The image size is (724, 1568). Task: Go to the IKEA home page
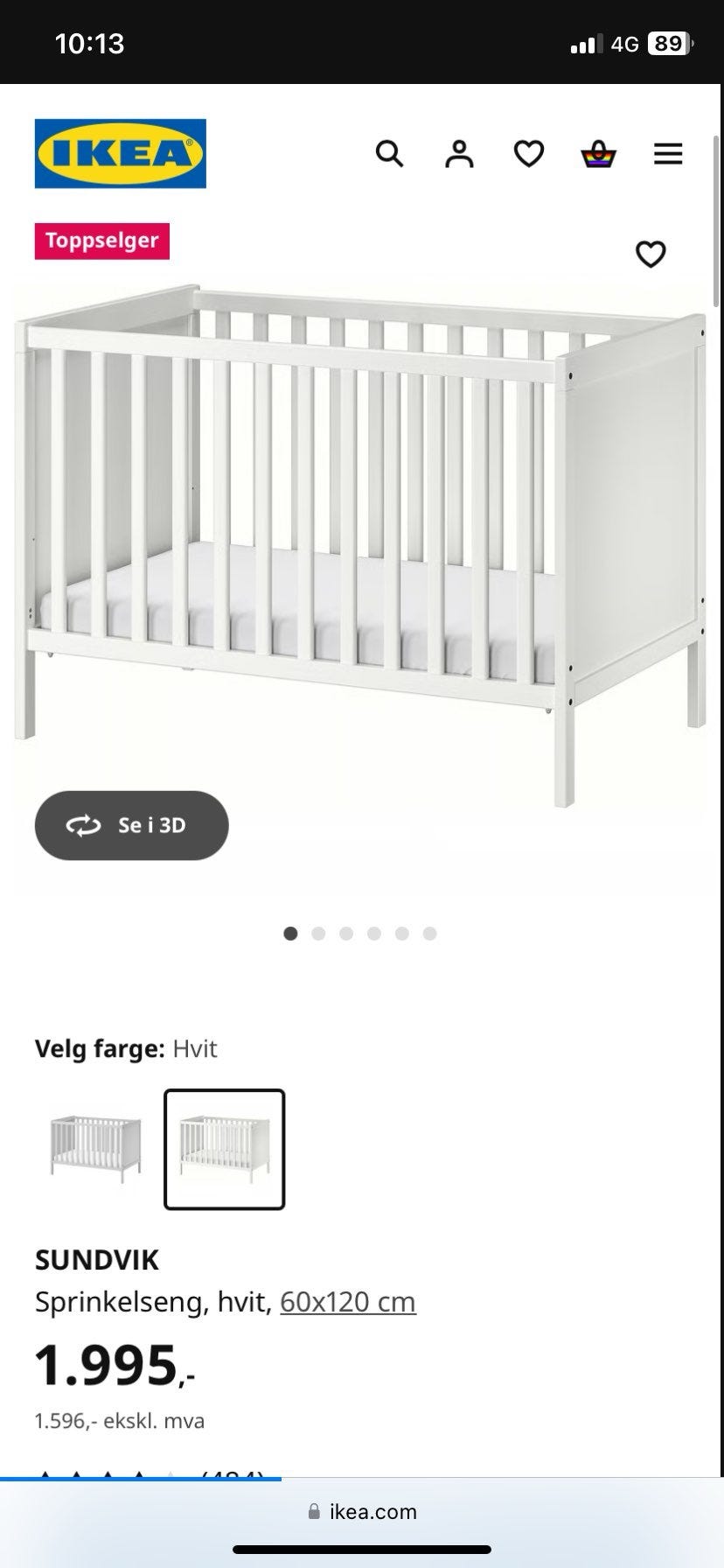click(x=121, y=154)
